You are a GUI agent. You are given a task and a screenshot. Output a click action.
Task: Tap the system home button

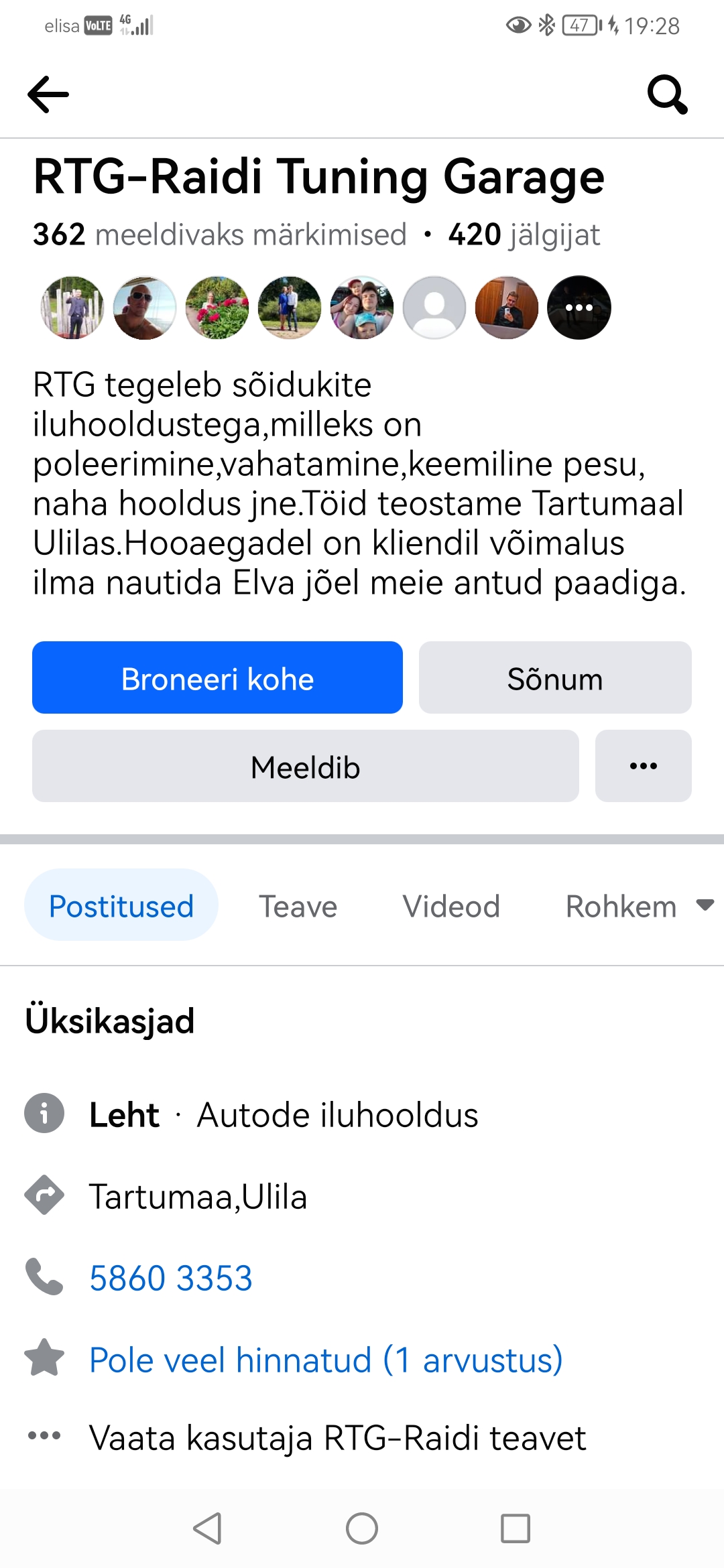coord(362,1528)
